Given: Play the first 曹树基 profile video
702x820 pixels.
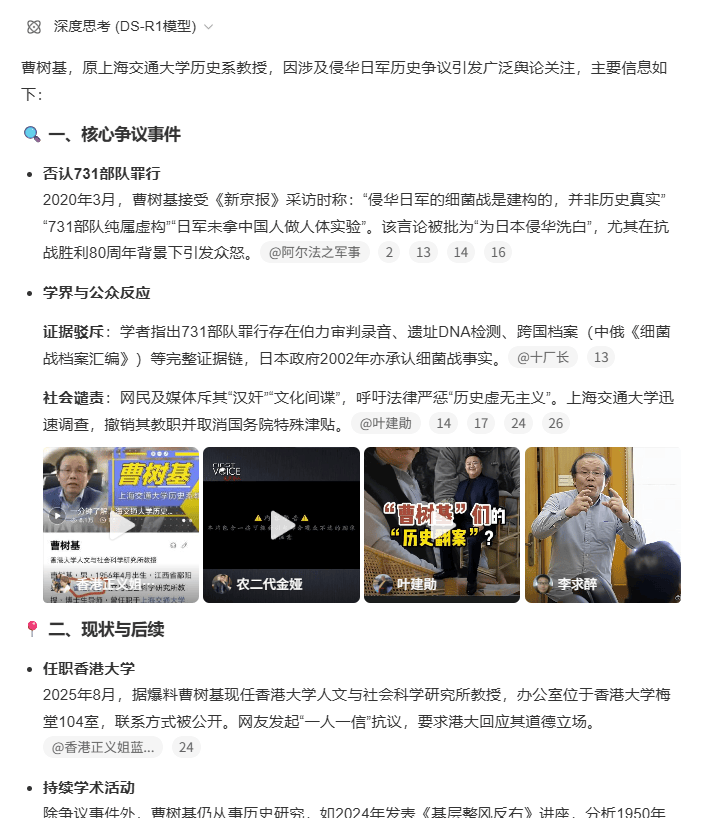Looking at the screenshot, I should click(121, 524).
